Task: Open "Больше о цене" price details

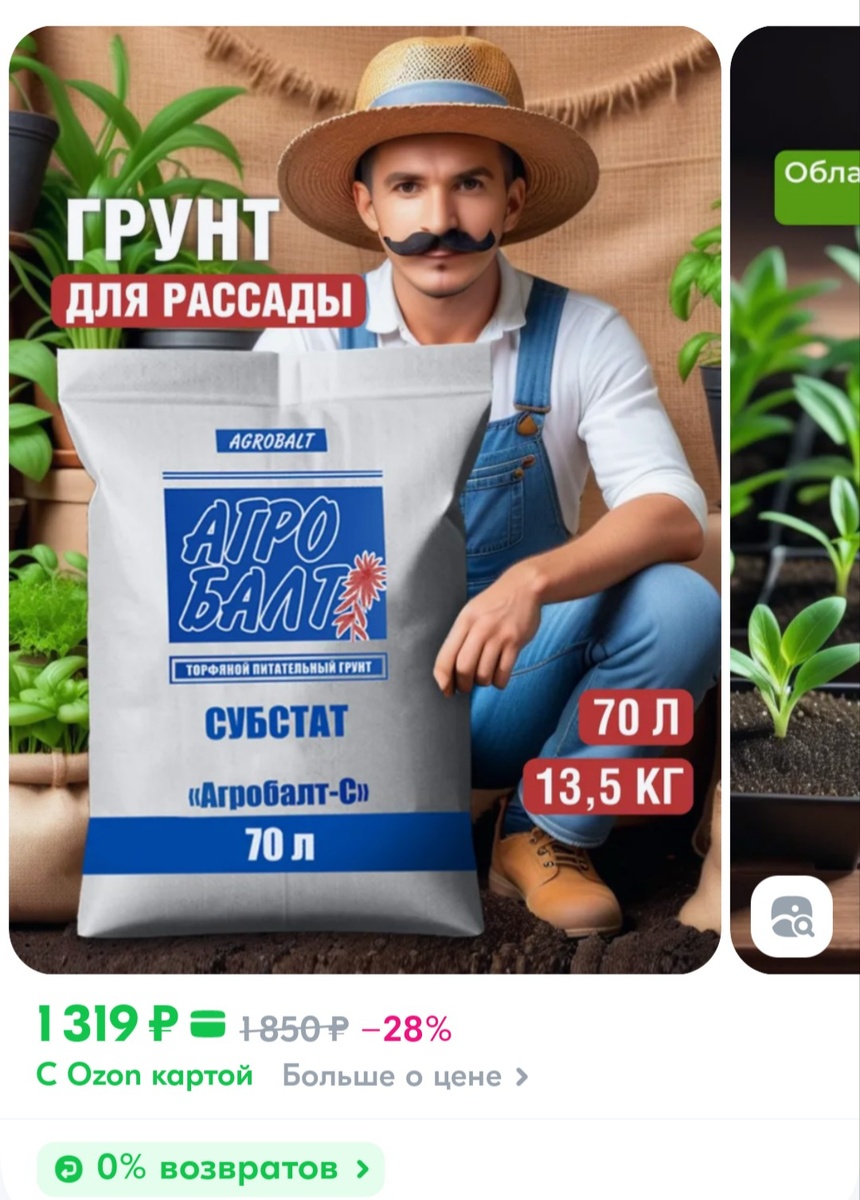Action: pyautogui.click(x=390, y=1076)
